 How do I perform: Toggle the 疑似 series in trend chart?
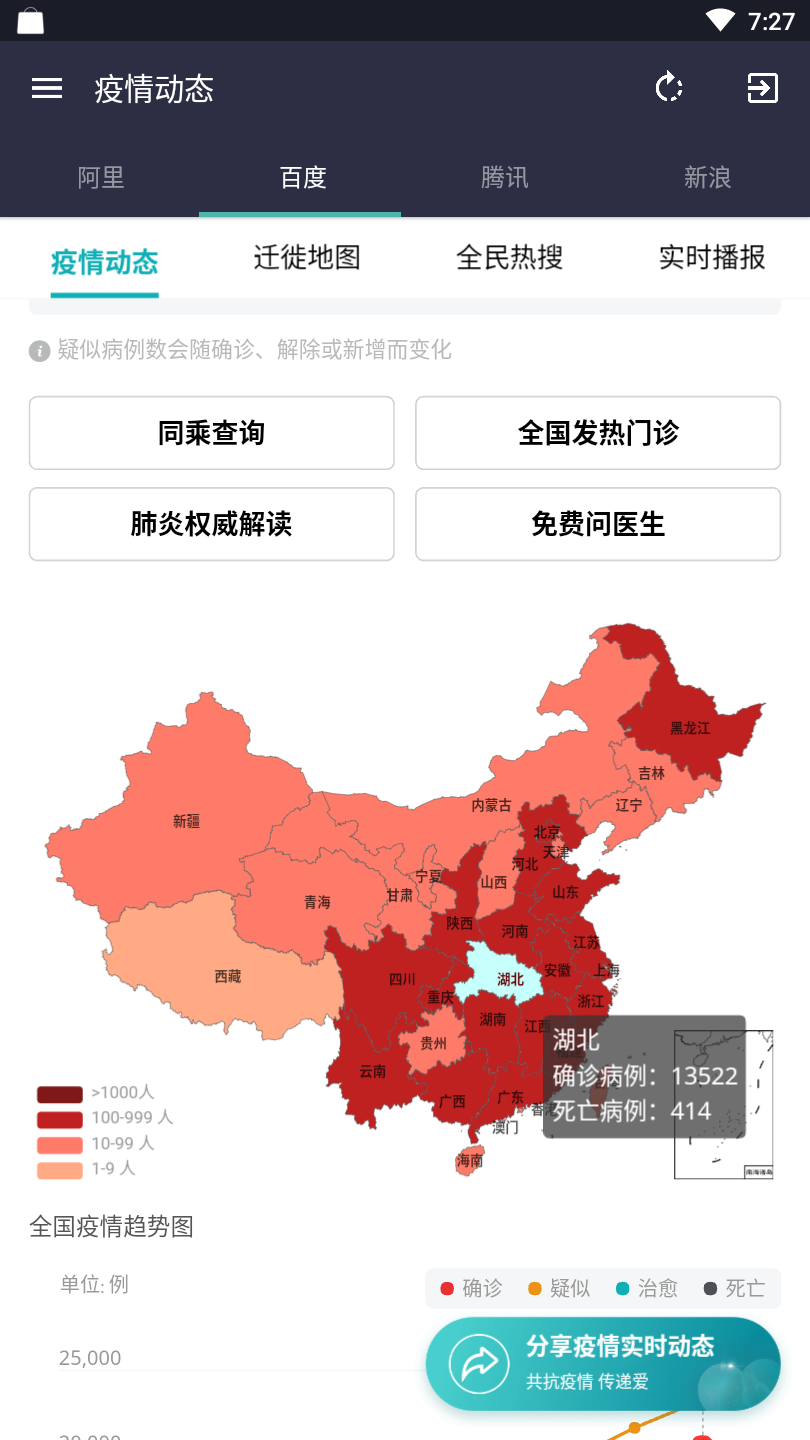[559, 1289]
